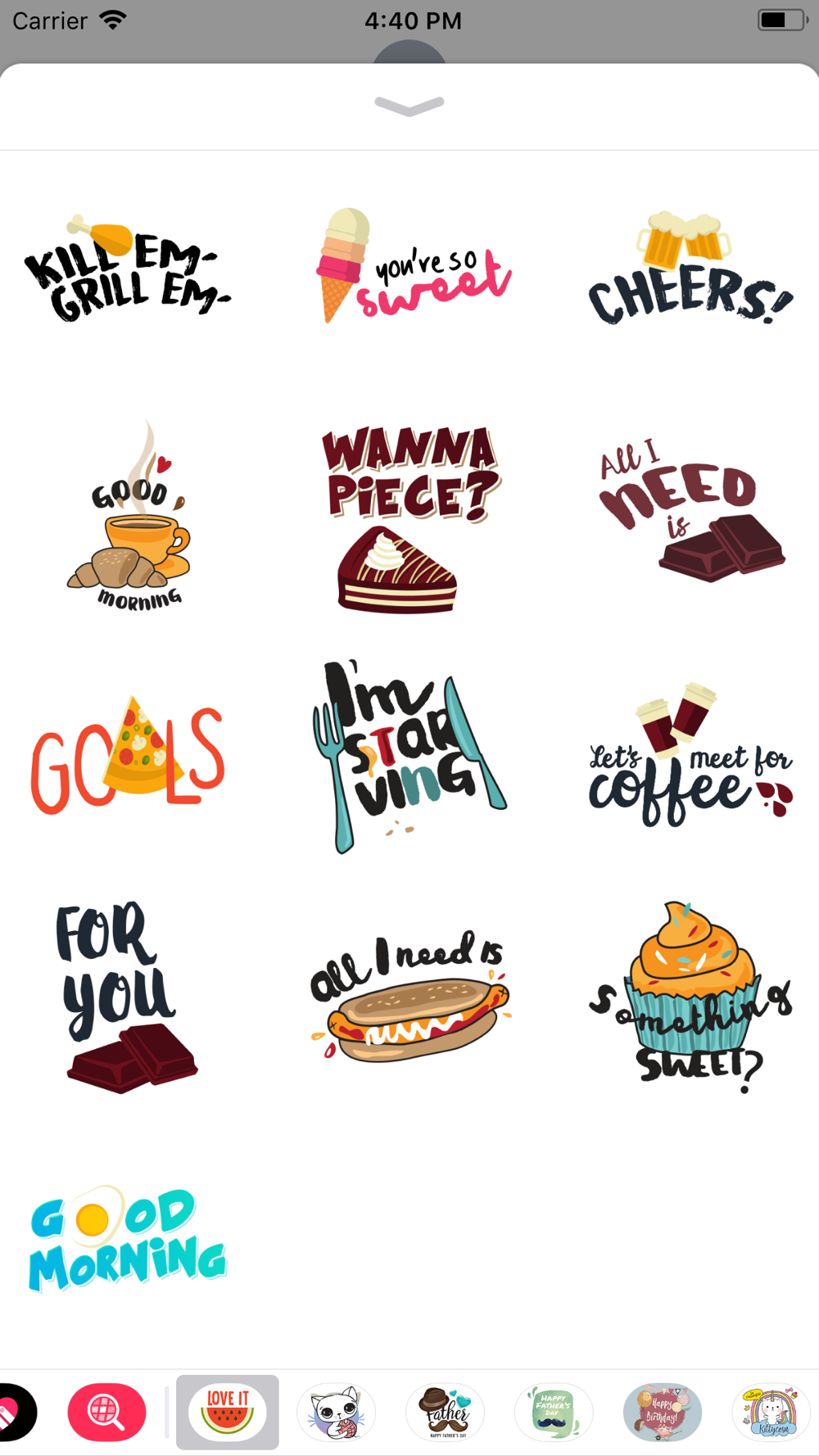Viewport: 819px width, 1456px height.
Task: Switch to the "Love It" watermelon sticker pack
Action: point(228,1412)
